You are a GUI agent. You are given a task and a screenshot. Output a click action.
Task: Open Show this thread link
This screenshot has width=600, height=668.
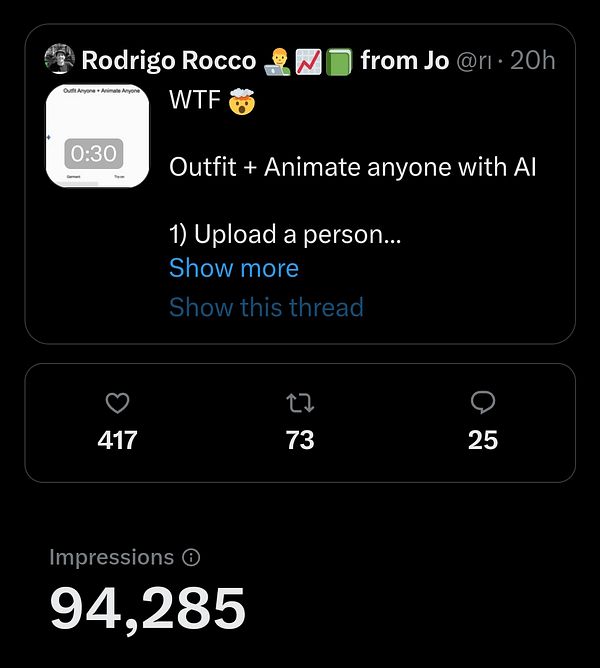coord(266,307)
